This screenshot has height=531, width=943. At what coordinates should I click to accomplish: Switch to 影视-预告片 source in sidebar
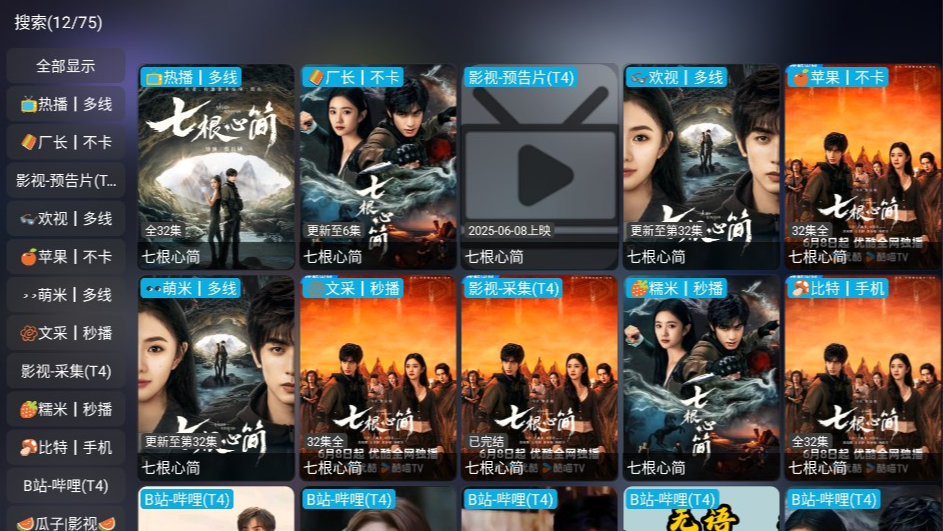(66, 180)
